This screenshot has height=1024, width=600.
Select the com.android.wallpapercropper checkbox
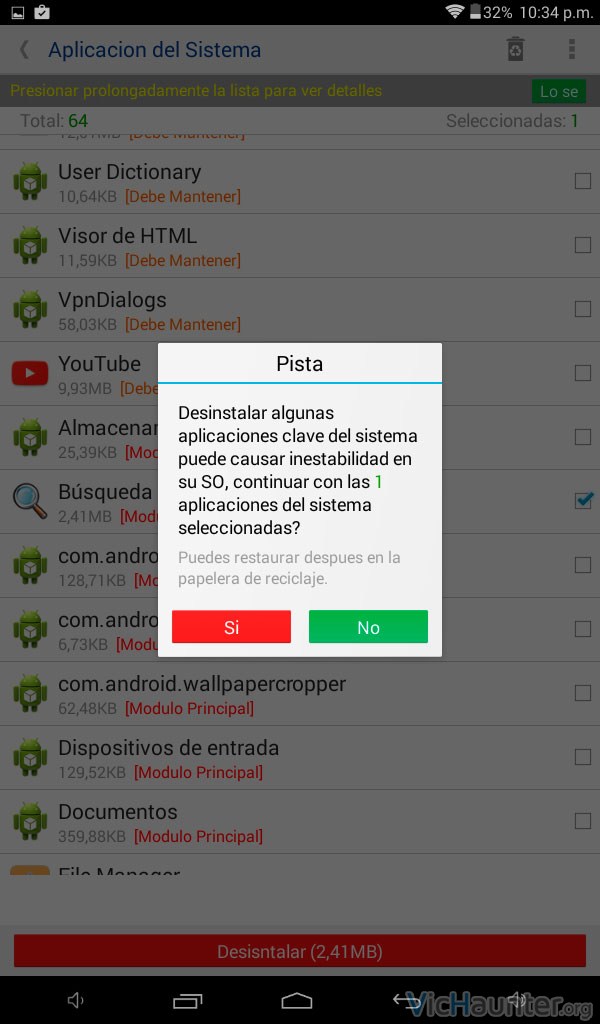(x=582, y=693)
